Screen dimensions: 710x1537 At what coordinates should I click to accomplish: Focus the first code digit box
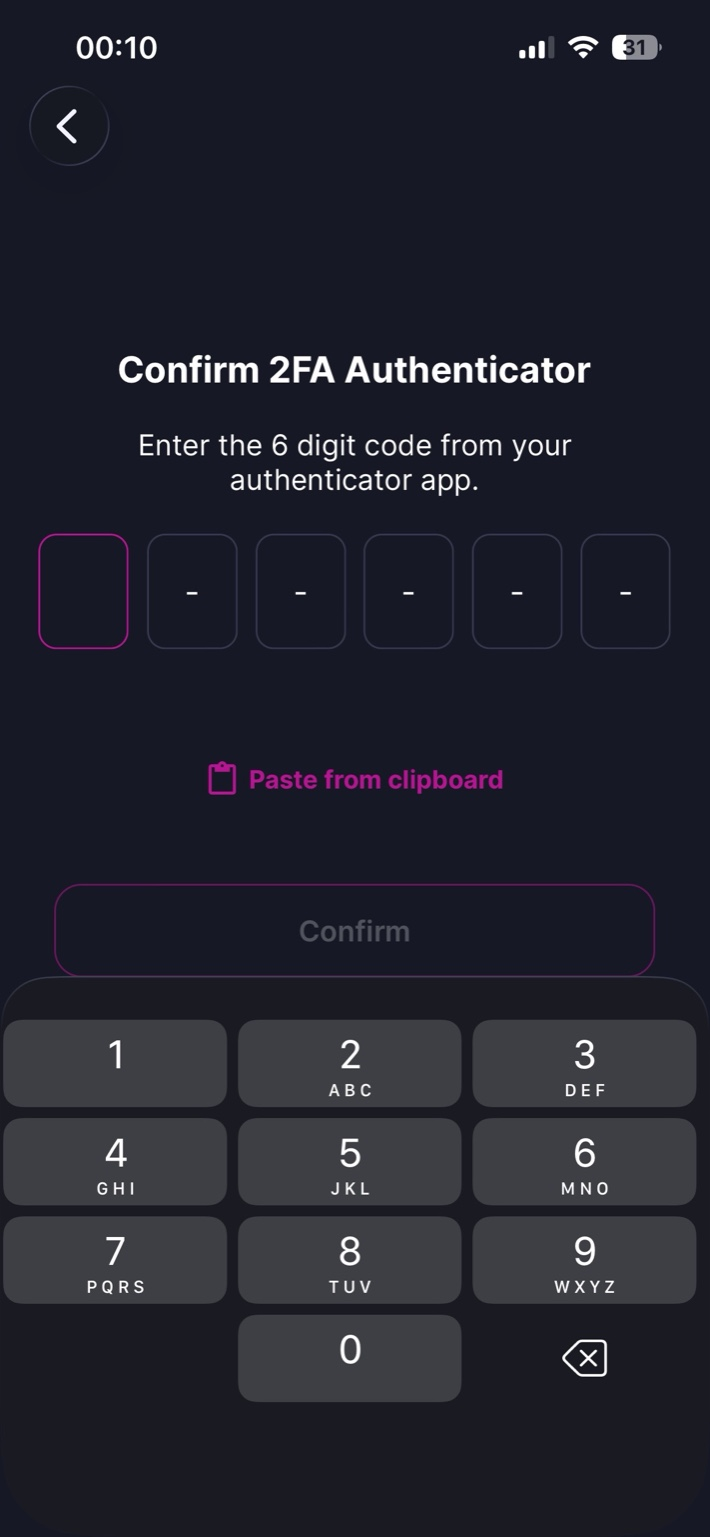click(84, 591)
